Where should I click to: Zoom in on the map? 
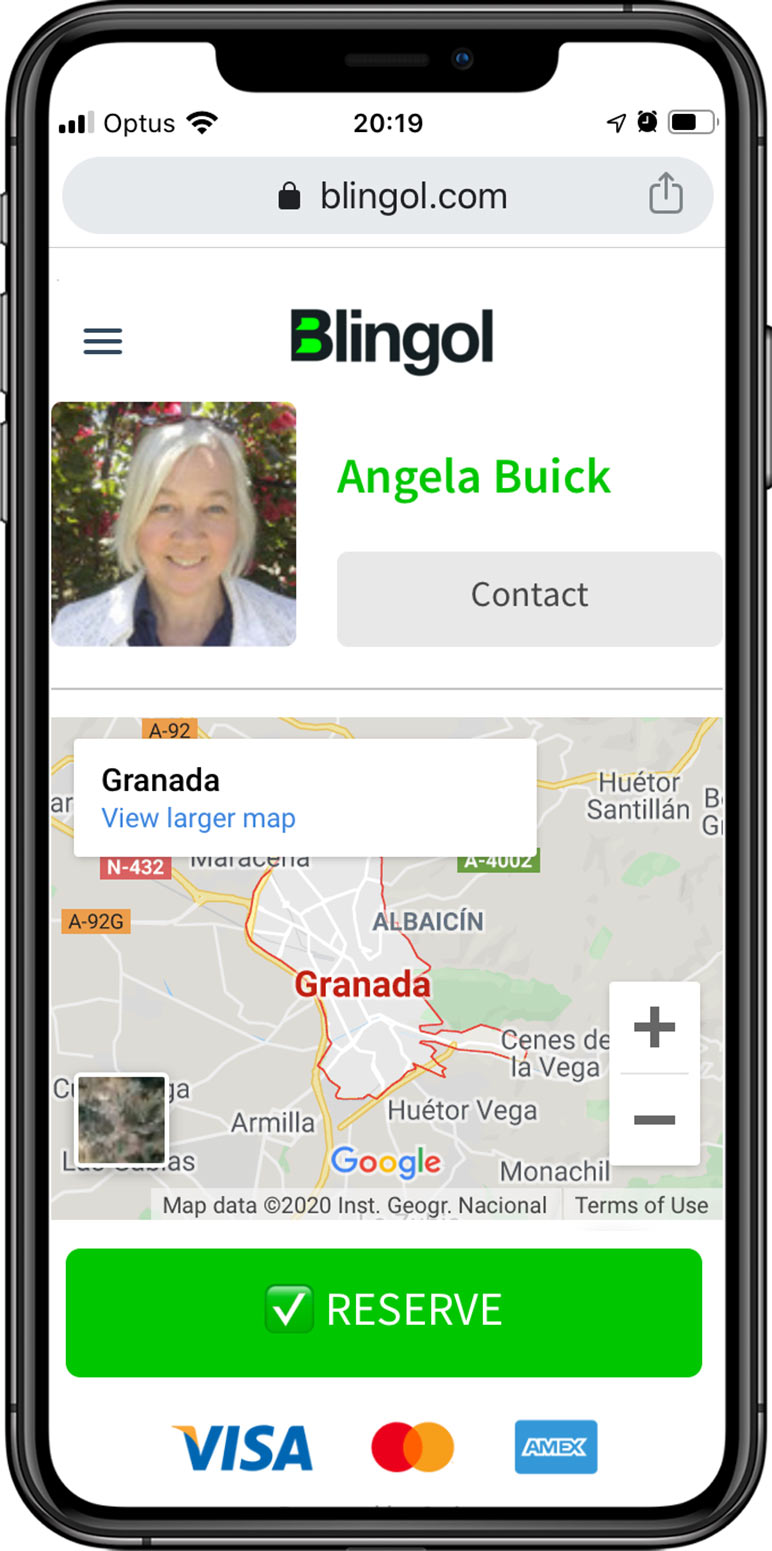(x=654, y=1027)
